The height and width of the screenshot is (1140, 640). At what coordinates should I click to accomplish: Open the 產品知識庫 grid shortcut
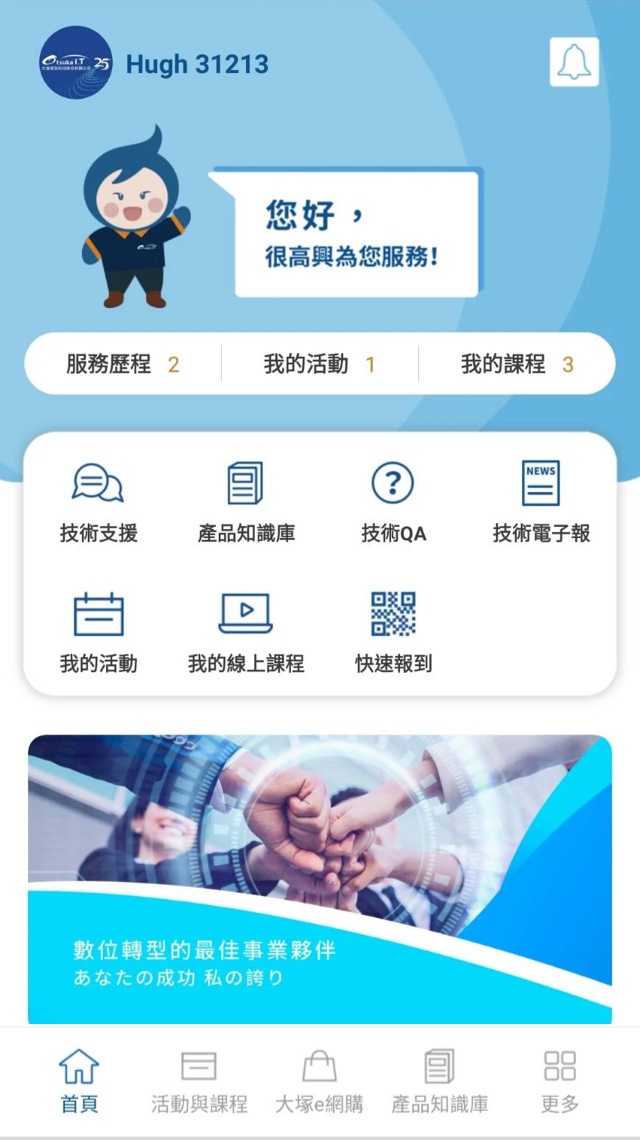245,503
